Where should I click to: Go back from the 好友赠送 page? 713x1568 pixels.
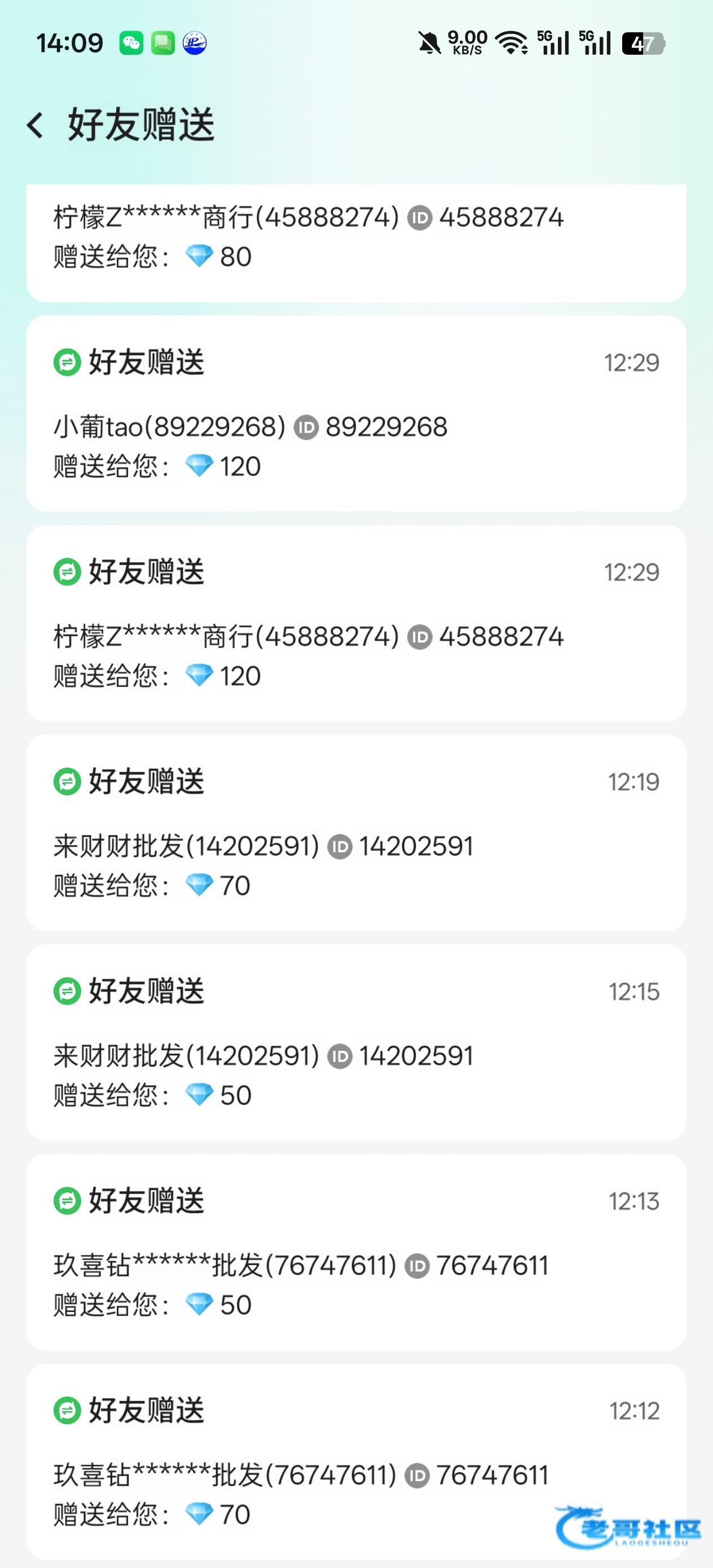(36, 125)
